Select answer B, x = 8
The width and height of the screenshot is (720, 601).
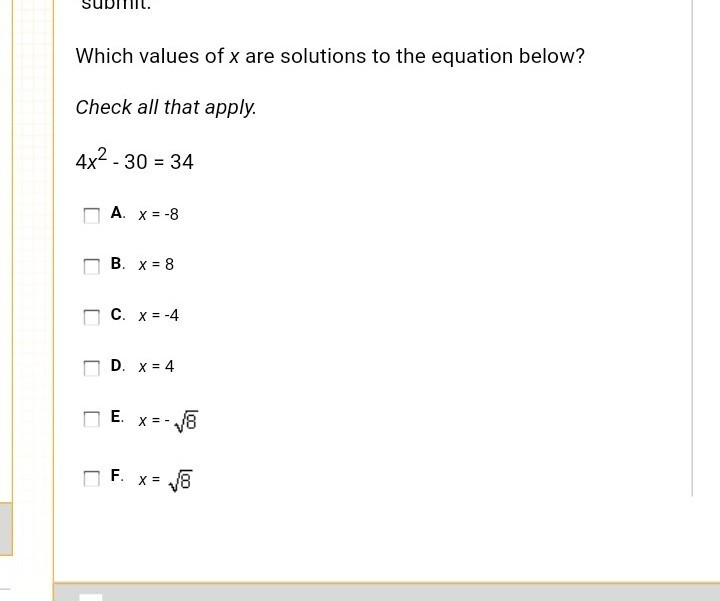pos(92,266)
